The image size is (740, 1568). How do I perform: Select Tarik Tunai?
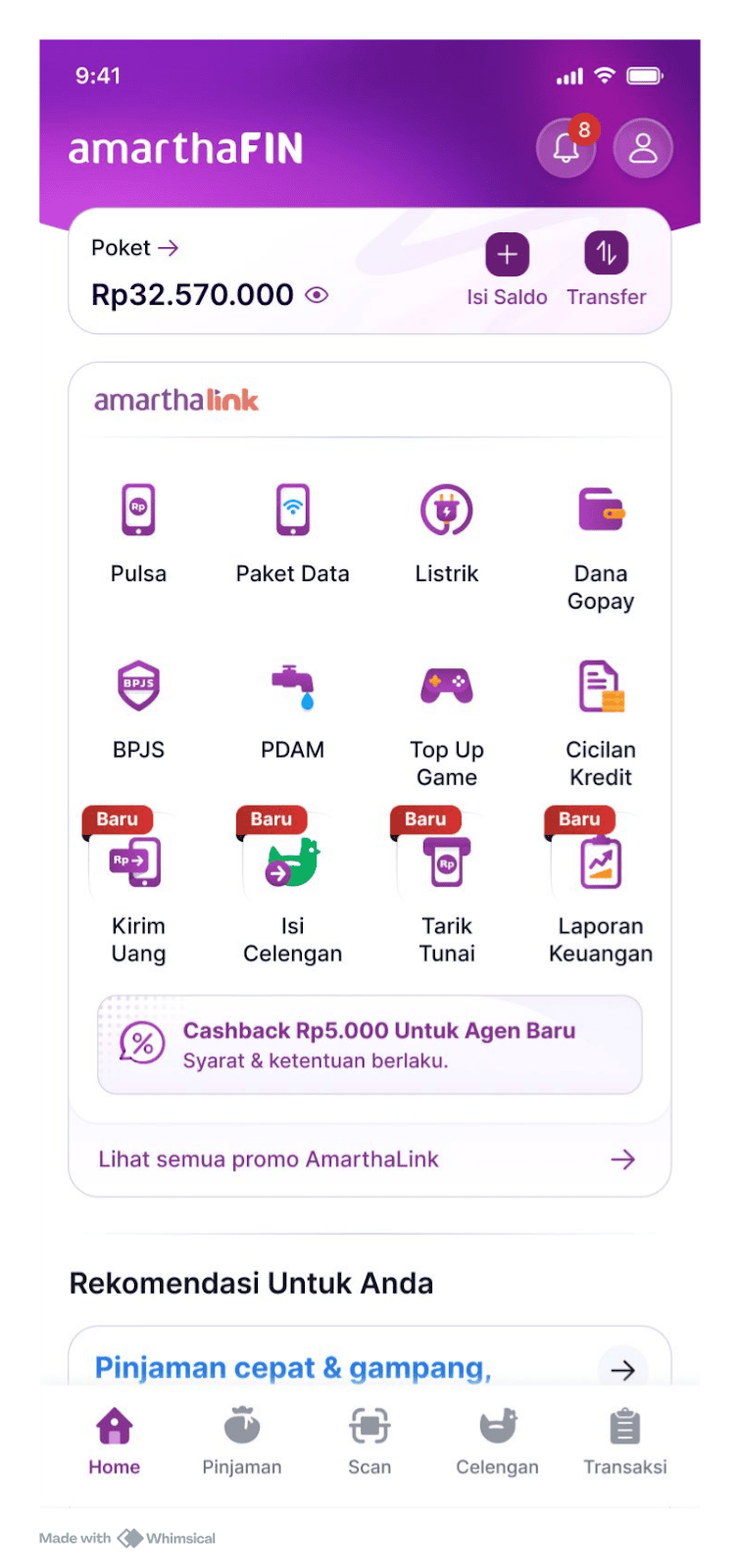coord(447,888)
